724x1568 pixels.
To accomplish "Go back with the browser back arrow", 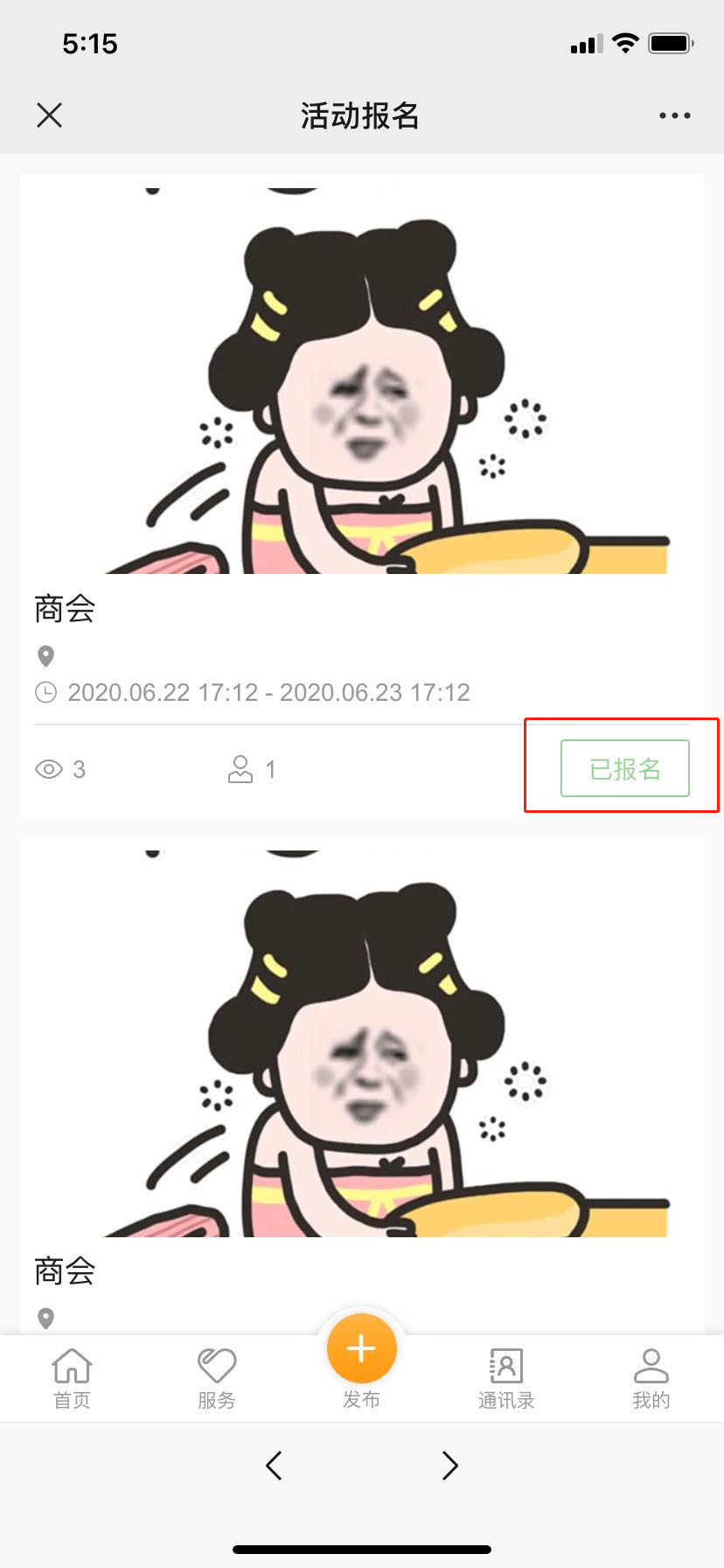I will [x=274, y=1466].
